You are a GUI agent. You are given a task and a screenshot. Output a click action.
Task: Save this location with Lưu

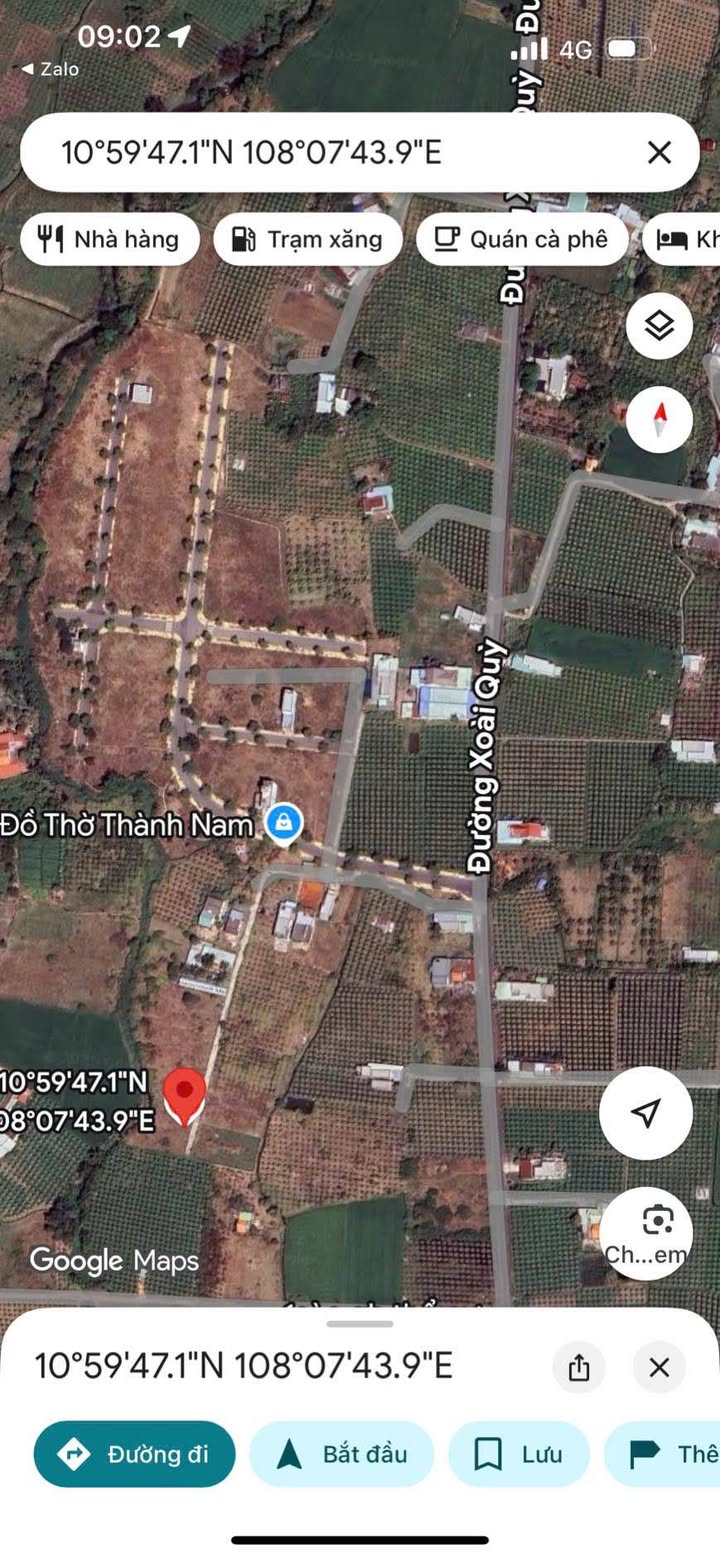coord(519,1453)
